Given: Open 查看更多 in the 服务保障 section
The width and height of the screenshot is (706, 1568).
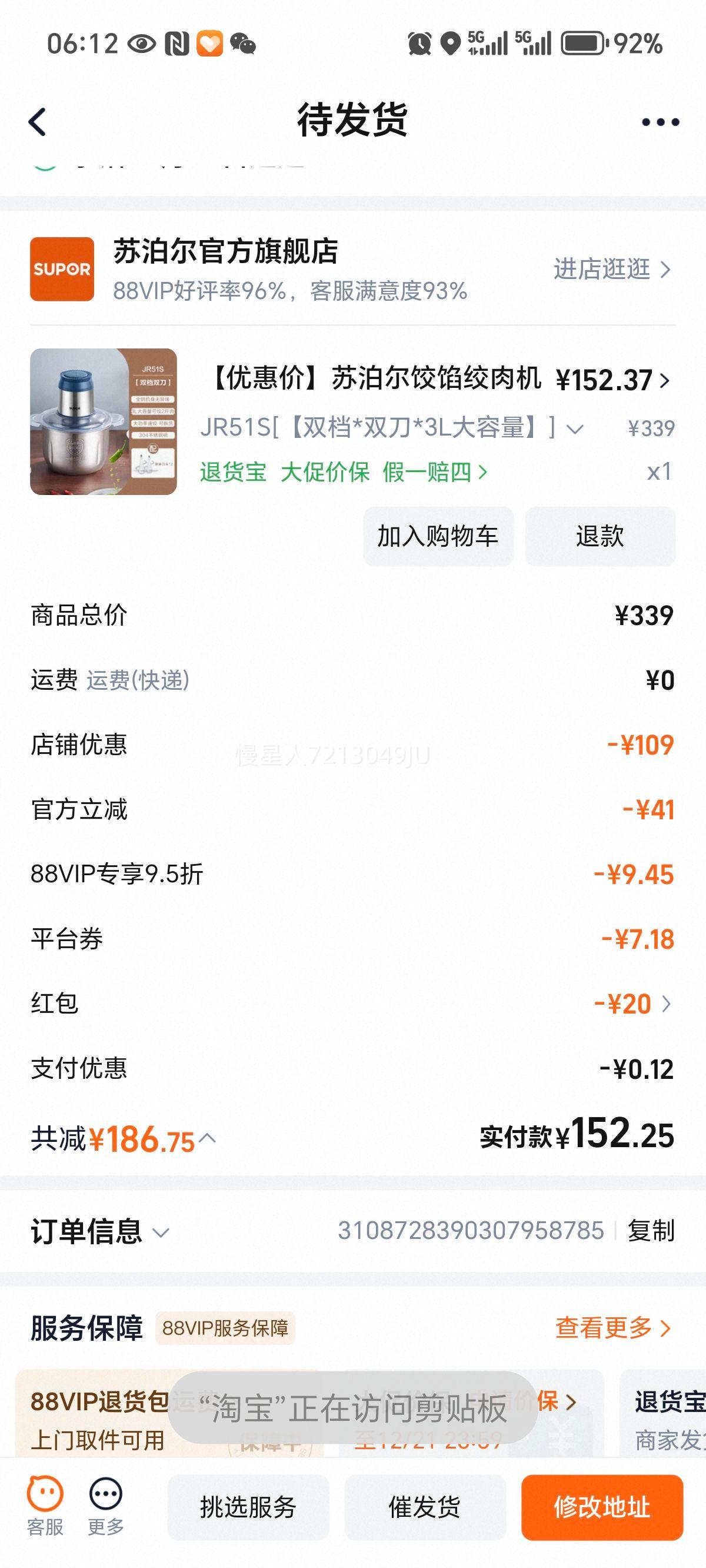Looking at the screenshot, I should tap(608, 1330).
